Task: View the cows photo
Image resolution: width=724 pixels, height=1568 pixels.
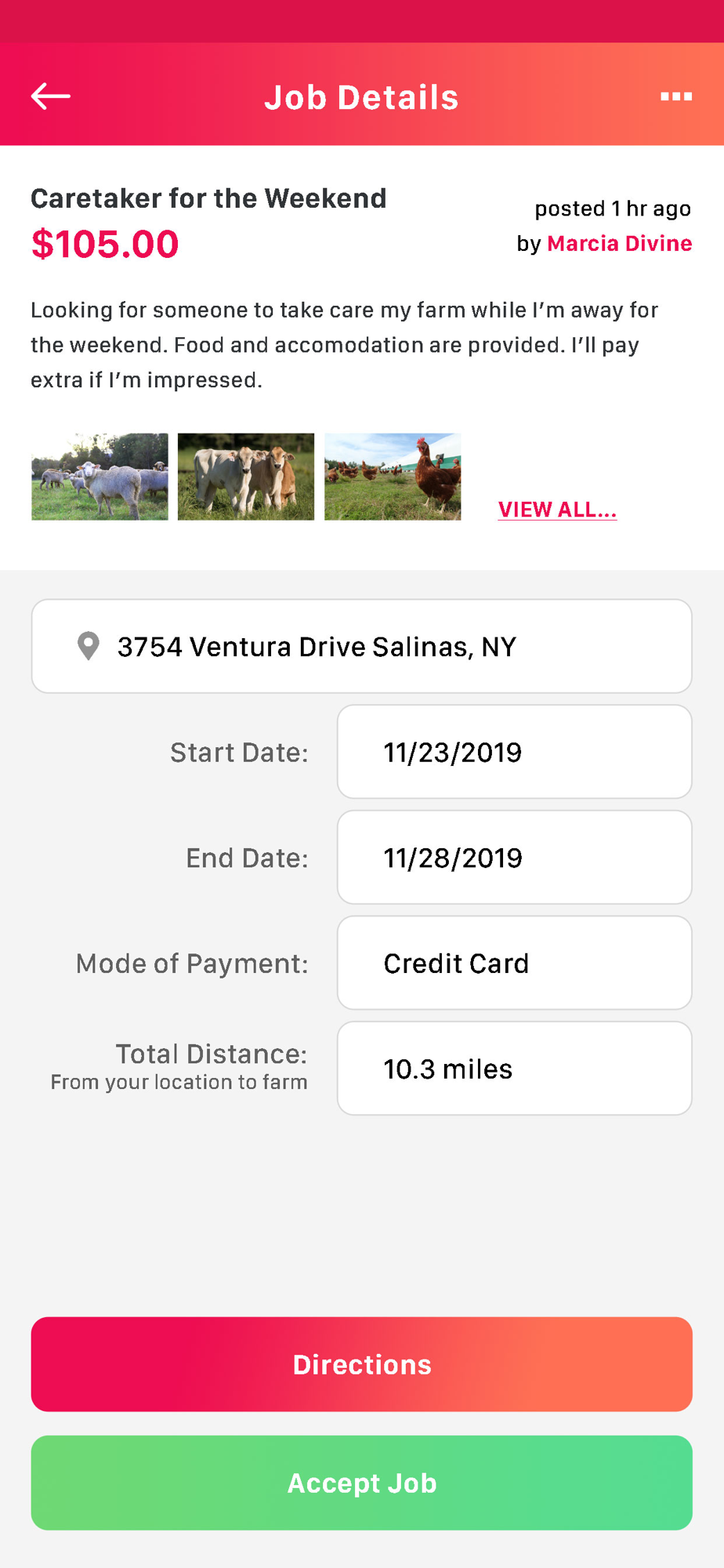Action: coord(246,477)
